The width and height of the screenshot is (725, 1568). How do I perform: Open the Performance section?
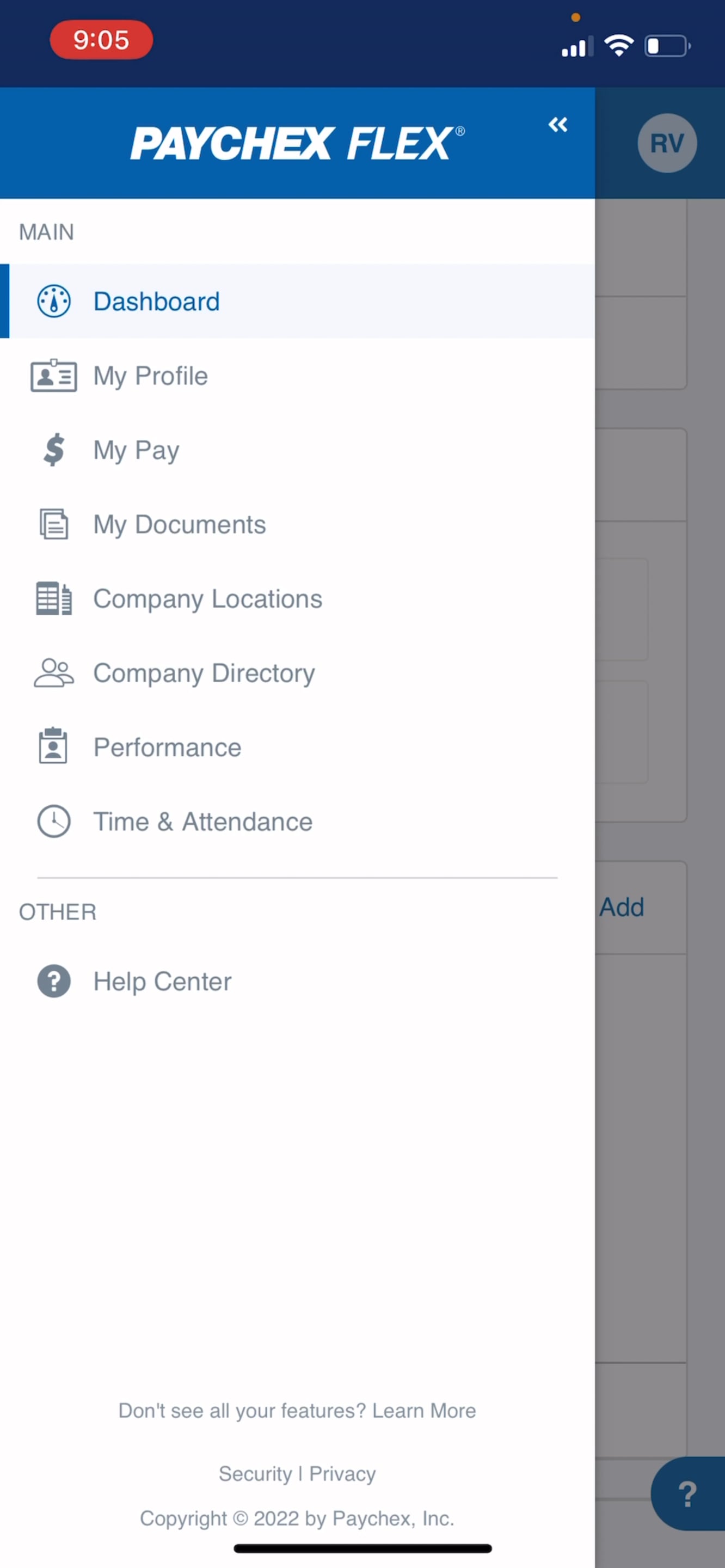pyautogui.click(x=167, y=747)
